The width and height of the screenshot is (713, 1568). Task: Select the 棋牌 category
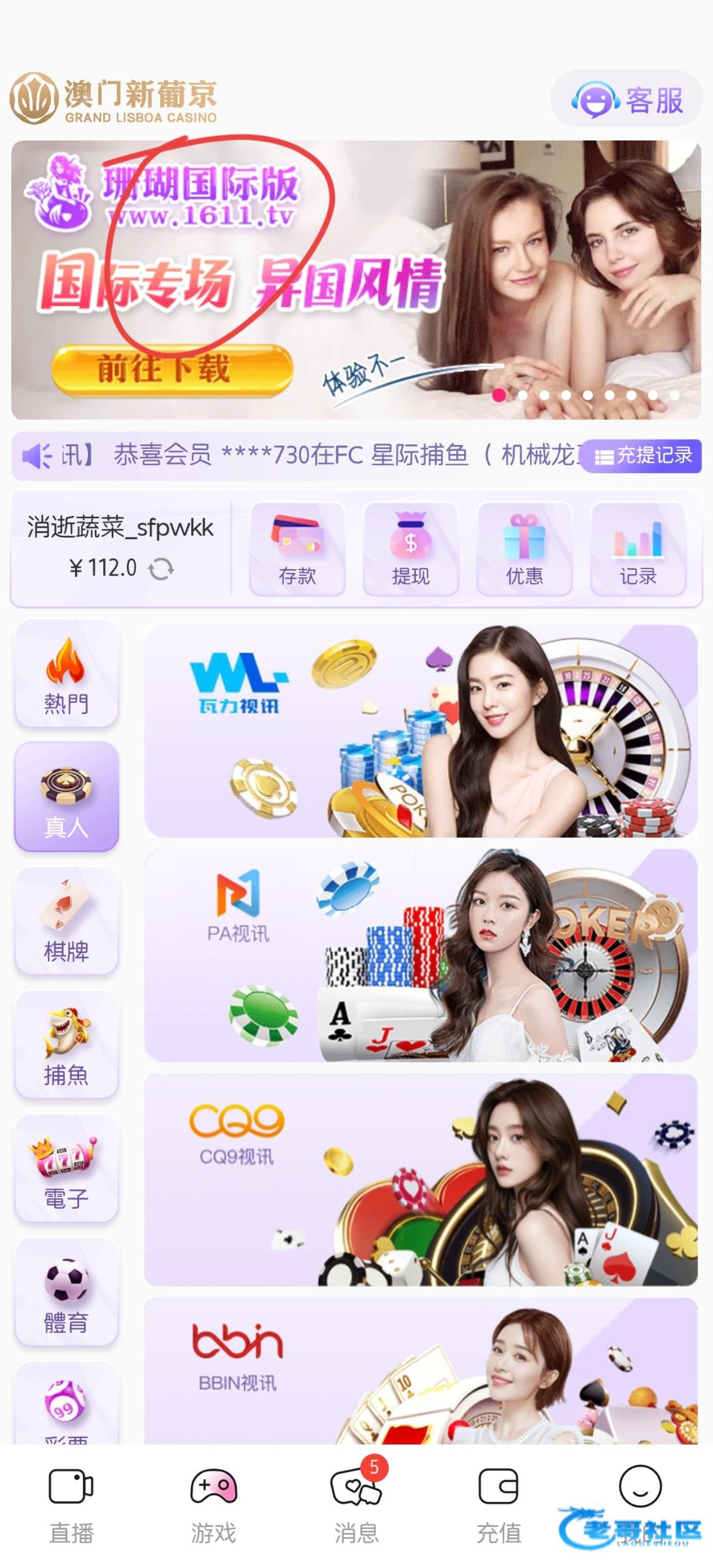tap(67, 921)
